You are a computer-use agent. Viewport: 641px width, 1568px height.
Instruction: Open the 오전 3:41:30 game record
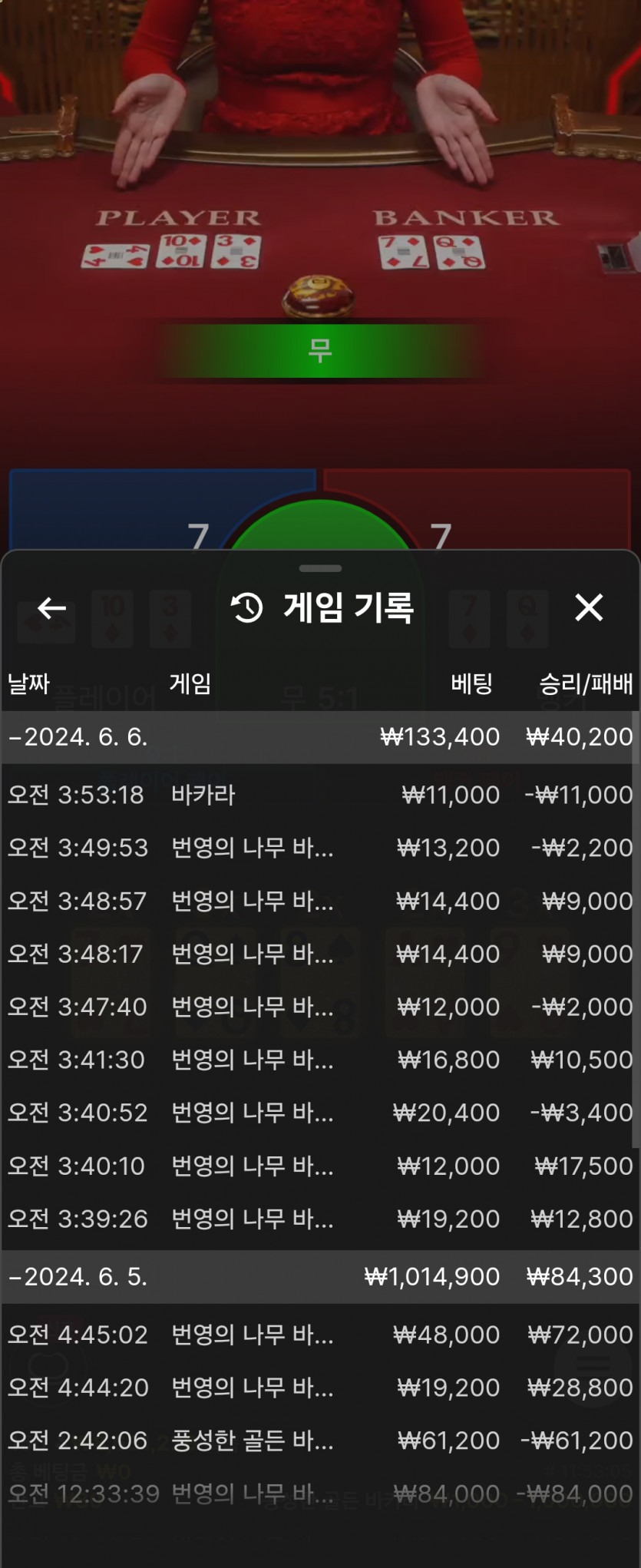point(320,1060)
